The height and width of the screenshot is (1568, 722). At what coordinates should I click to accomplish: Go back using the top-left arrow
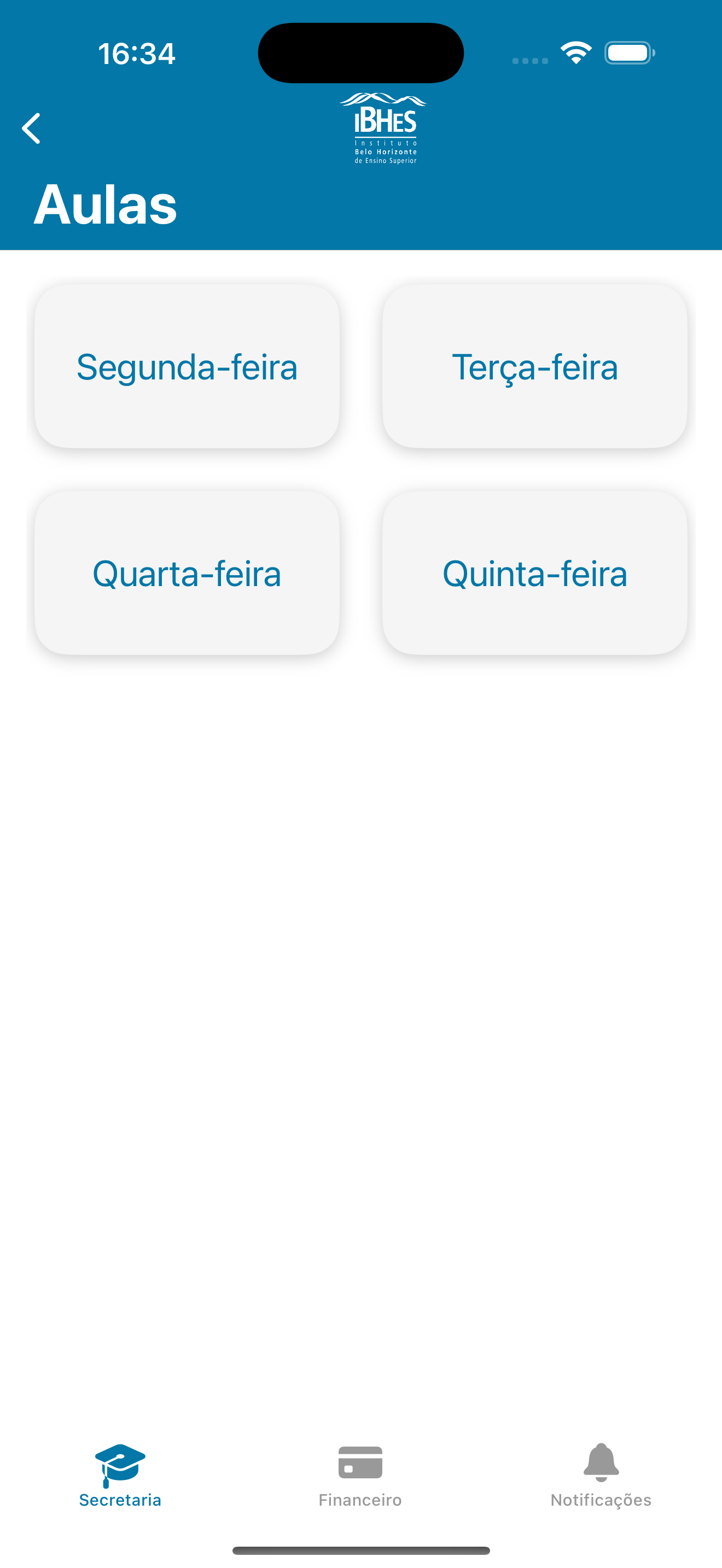(x=31, y=128)
